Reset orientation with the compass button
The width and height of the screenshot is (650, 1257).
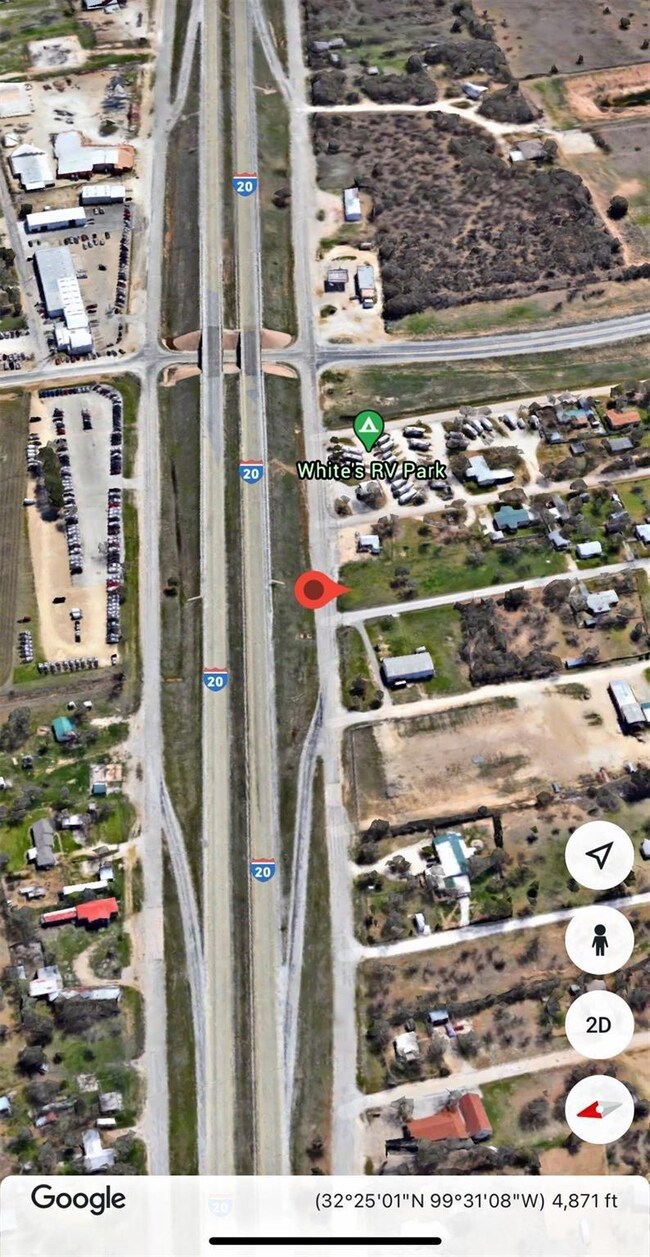(598, 1110)
